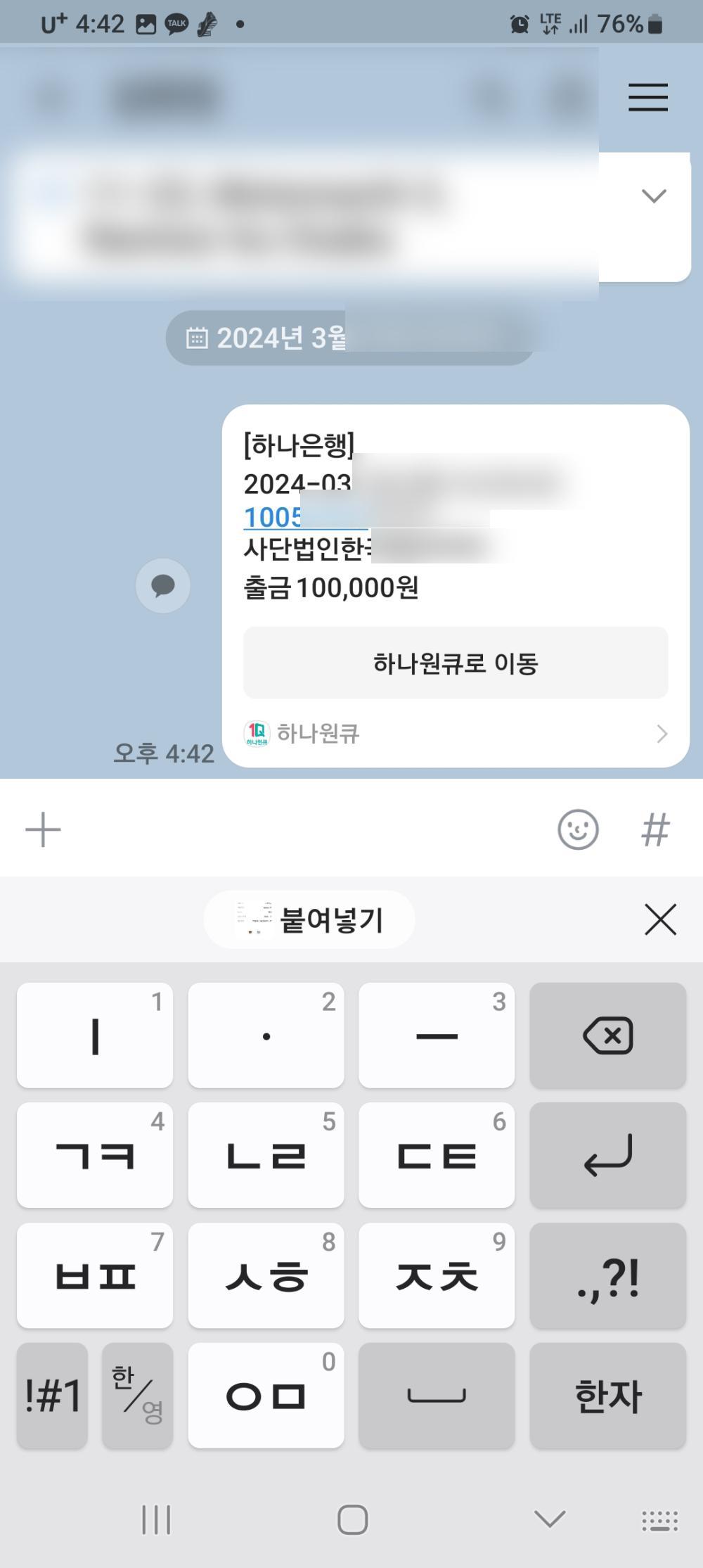The height and width of the screenshot is (1568, 703).
Task: Tap the enter key on keyboard
Action: 607,1155
